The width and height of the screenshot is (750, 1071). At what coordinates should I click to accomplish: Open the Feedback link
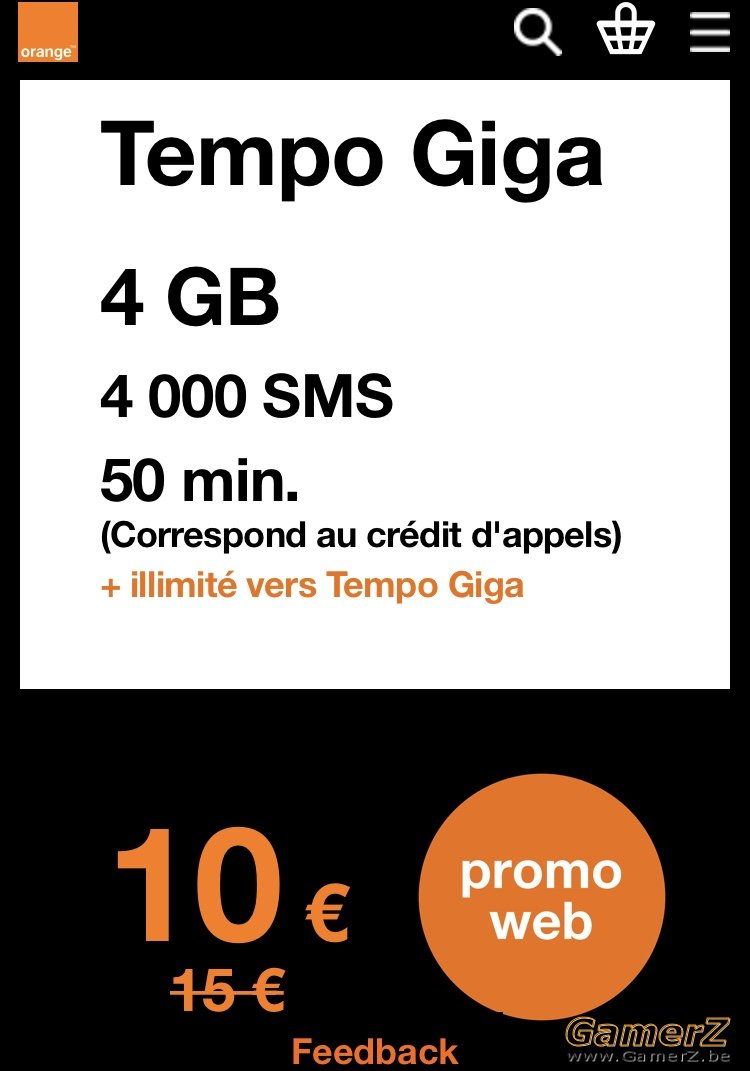click(x=374, y=1052)
